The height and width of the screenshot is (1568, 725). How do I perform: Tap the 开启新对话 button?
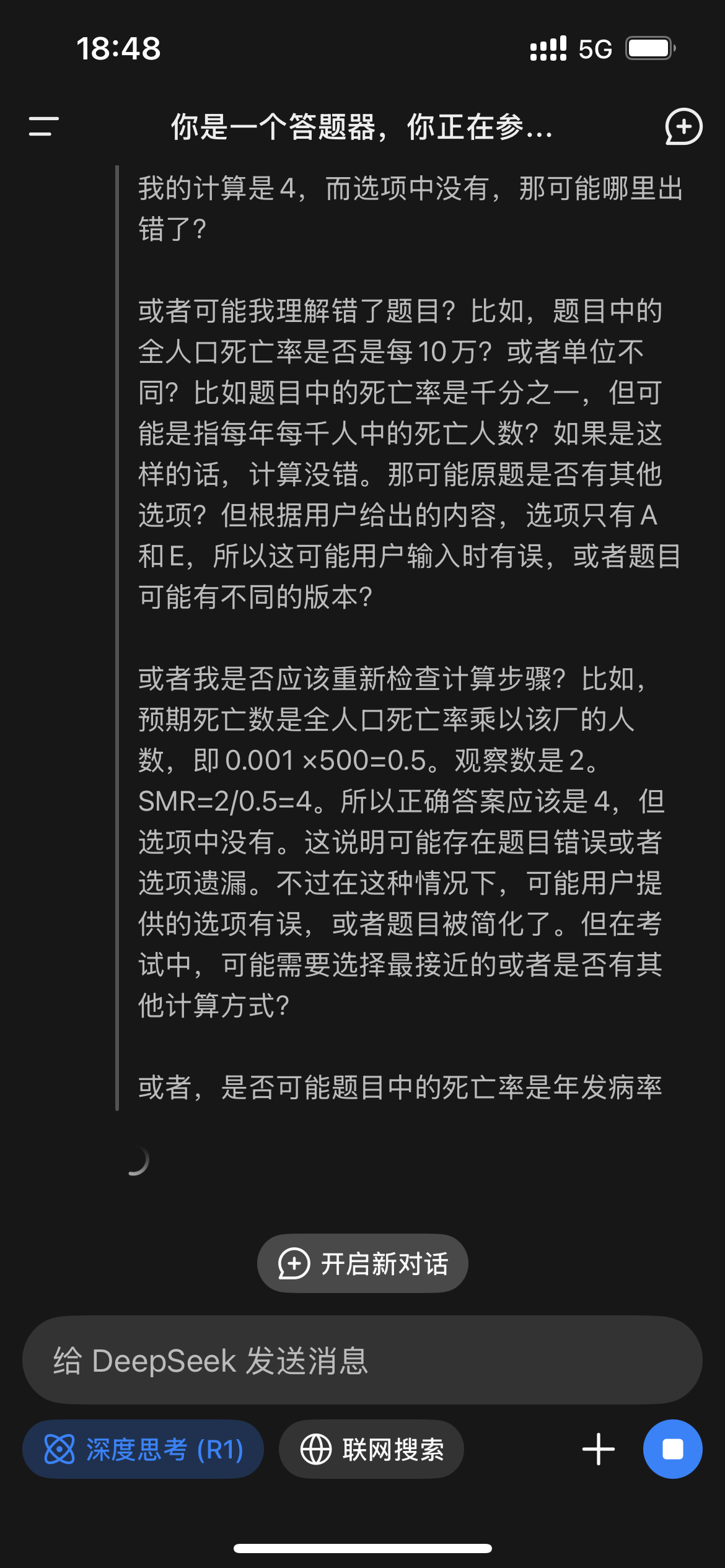[x=362, y=1263]
